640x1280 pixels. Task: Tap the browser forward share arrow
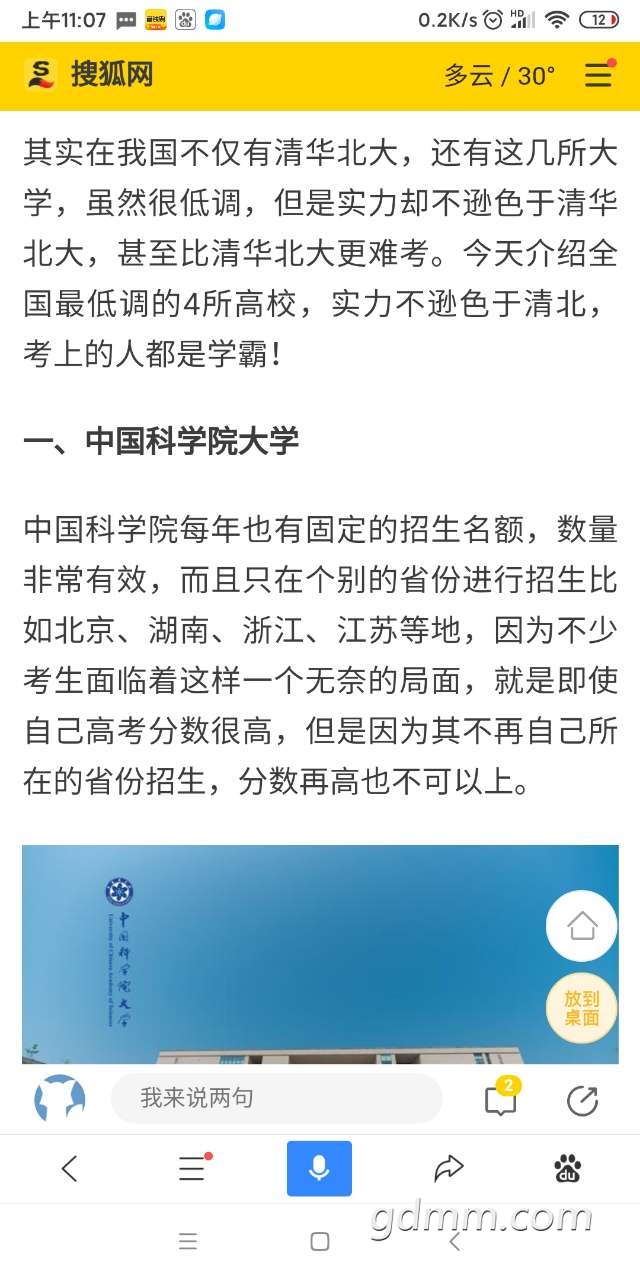(x=449, y=1168)
